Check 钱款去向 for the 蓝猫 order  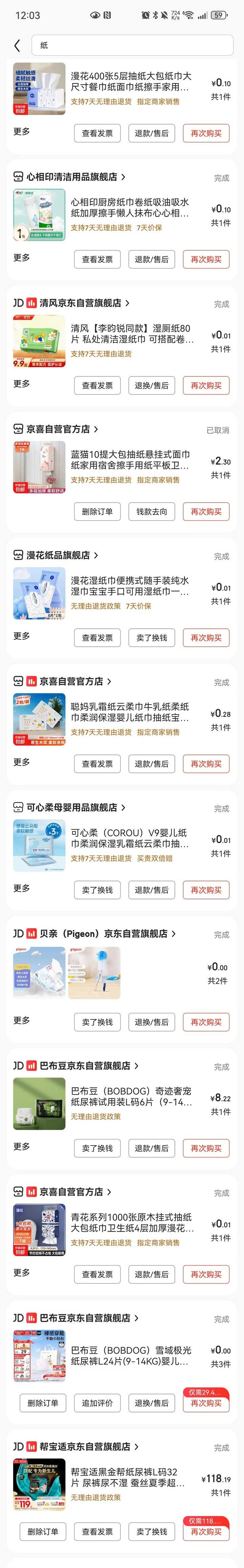tap(151, 512)
